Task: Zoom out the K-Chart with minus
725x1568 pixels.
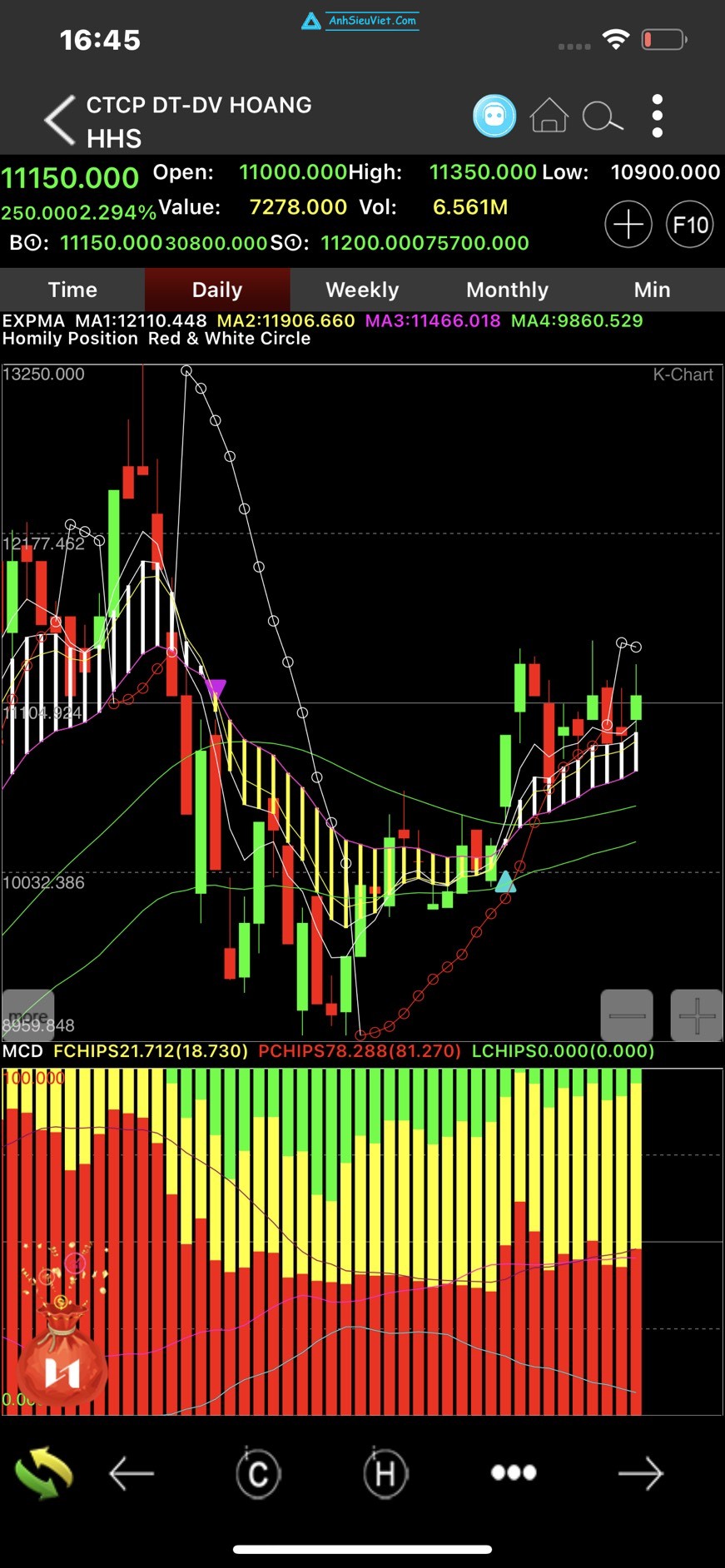Action: click(x=627, y=1015)
